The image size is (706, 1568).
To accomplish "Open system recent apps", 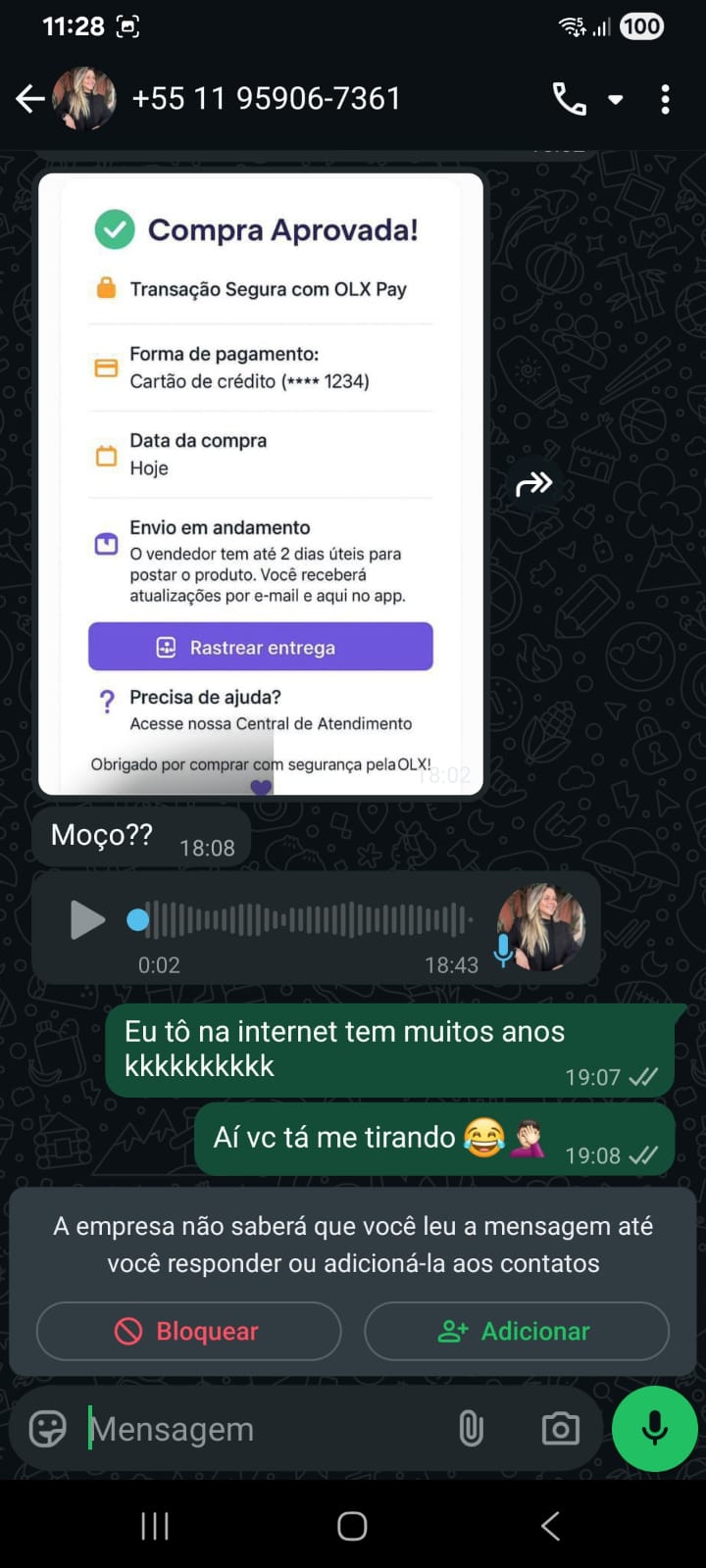I will pyautogui.click(x=155, y=1526).
